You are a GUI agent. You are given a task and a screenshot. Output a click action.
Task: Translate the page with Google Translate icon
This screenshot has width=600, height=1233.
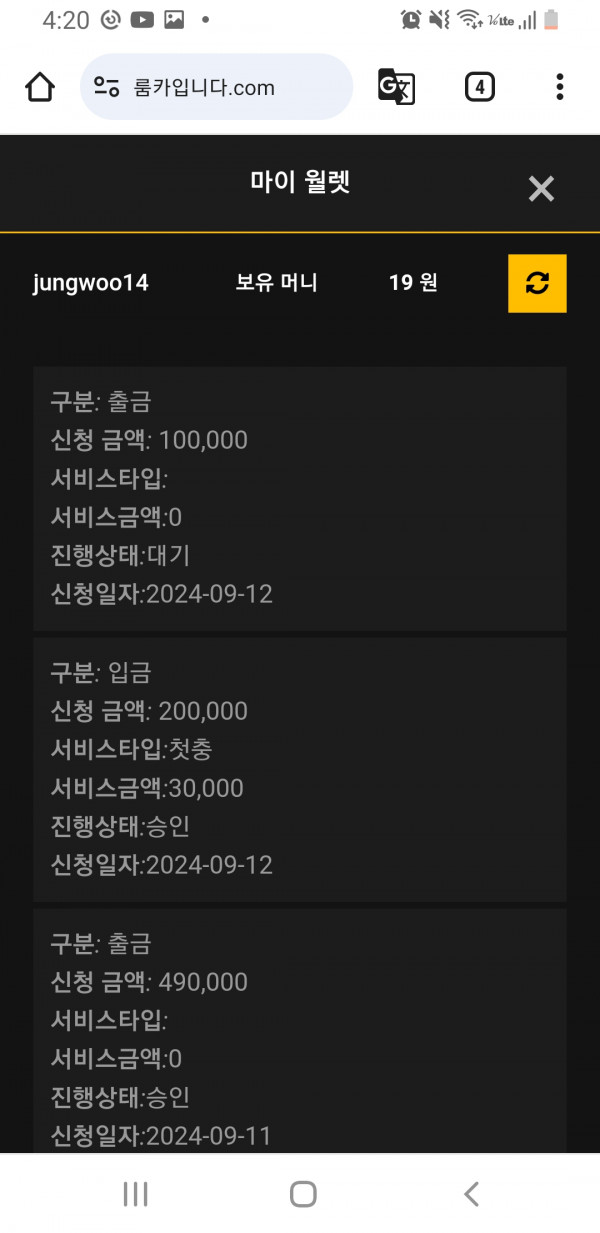click(x=396, y=87)
